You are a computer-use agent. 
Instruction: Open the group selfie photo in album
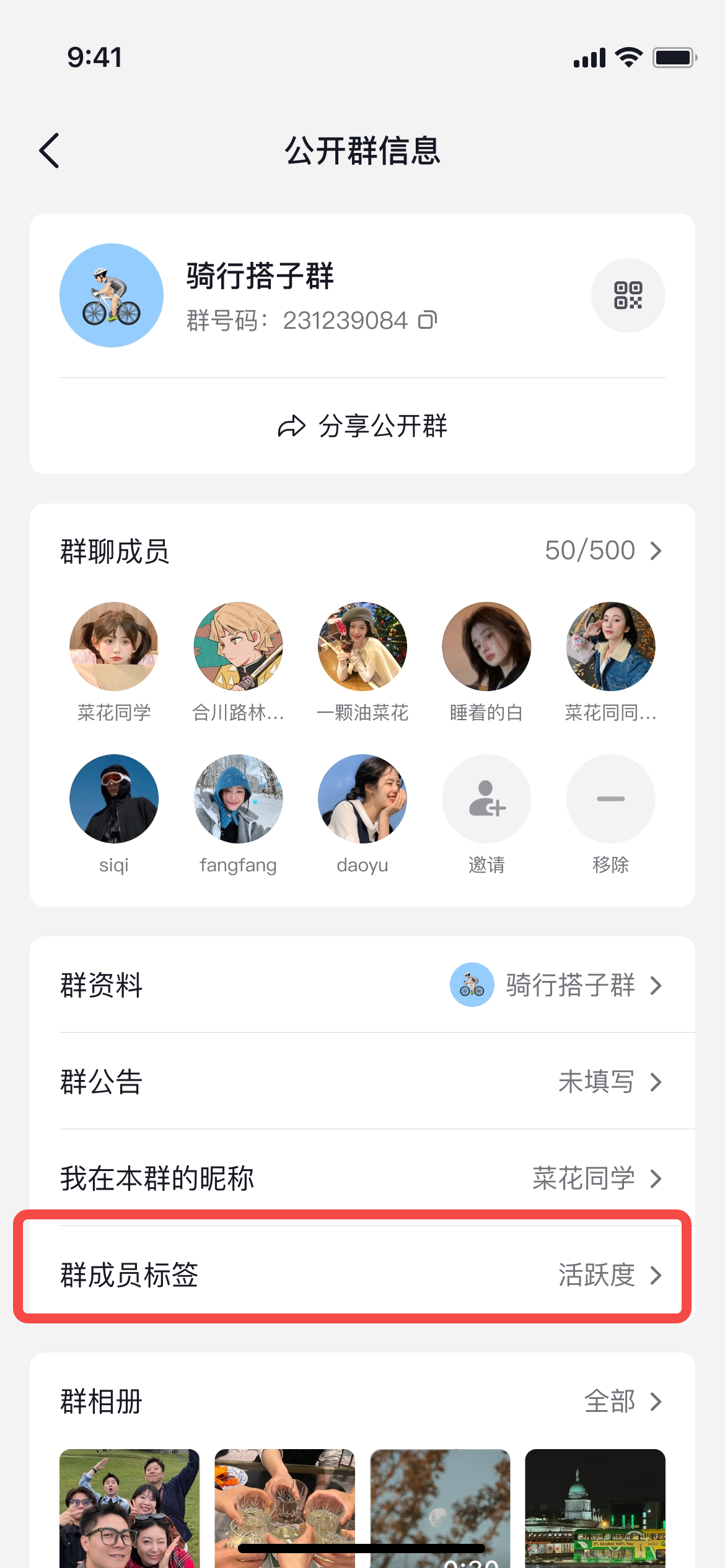(130, 1509)
